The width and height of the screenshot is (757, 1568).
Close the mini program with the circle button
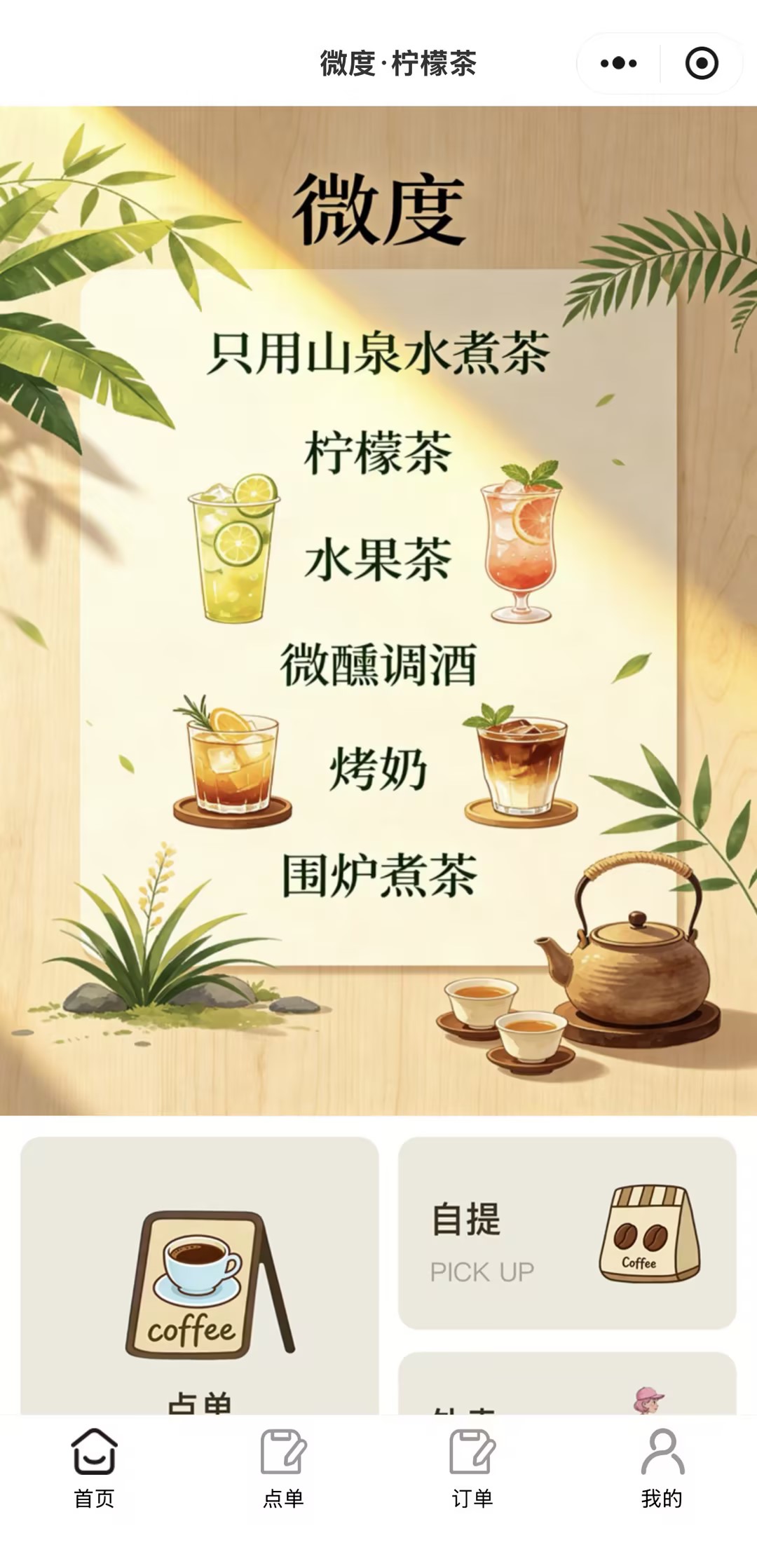[702, 63]
